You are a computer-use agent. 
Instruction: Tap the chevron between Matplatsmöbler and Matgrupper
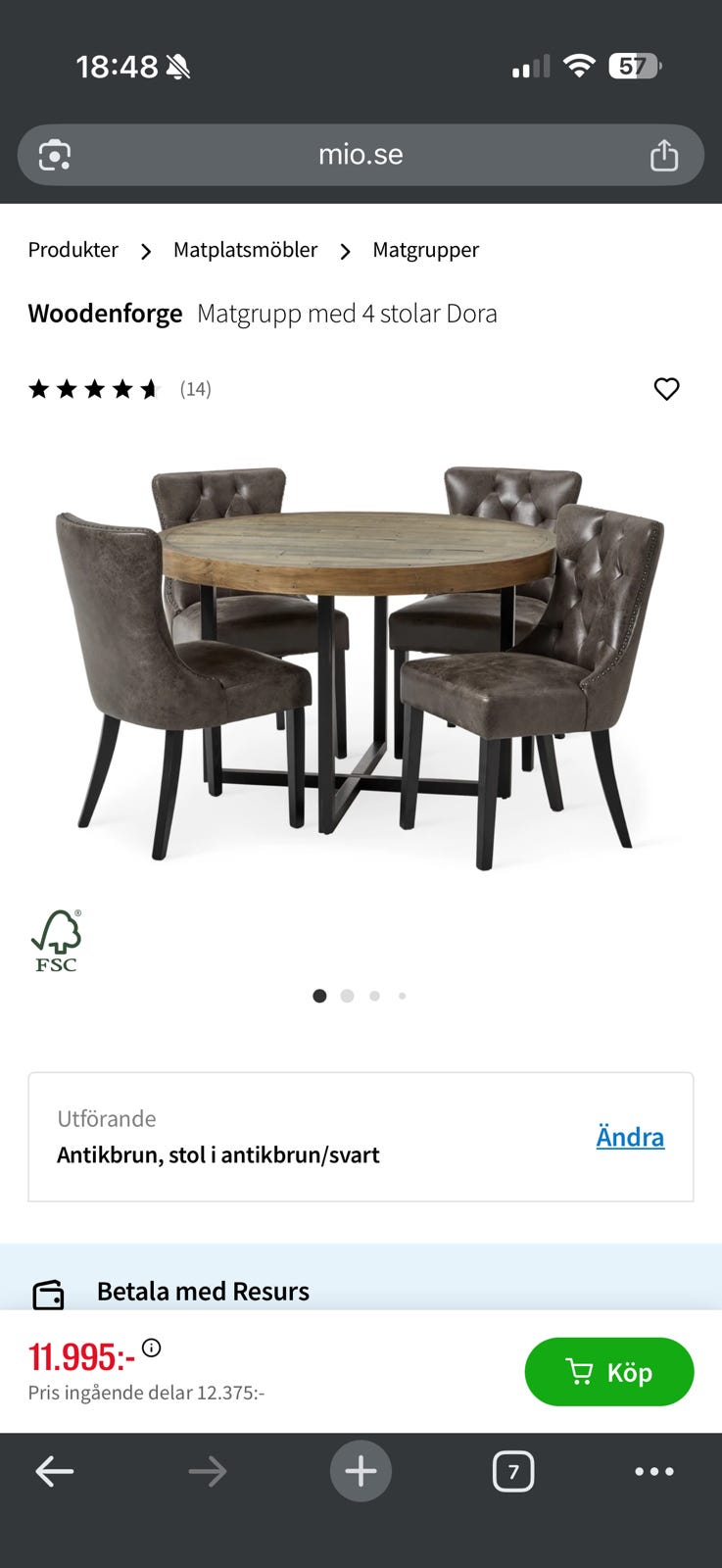(346, 251)
